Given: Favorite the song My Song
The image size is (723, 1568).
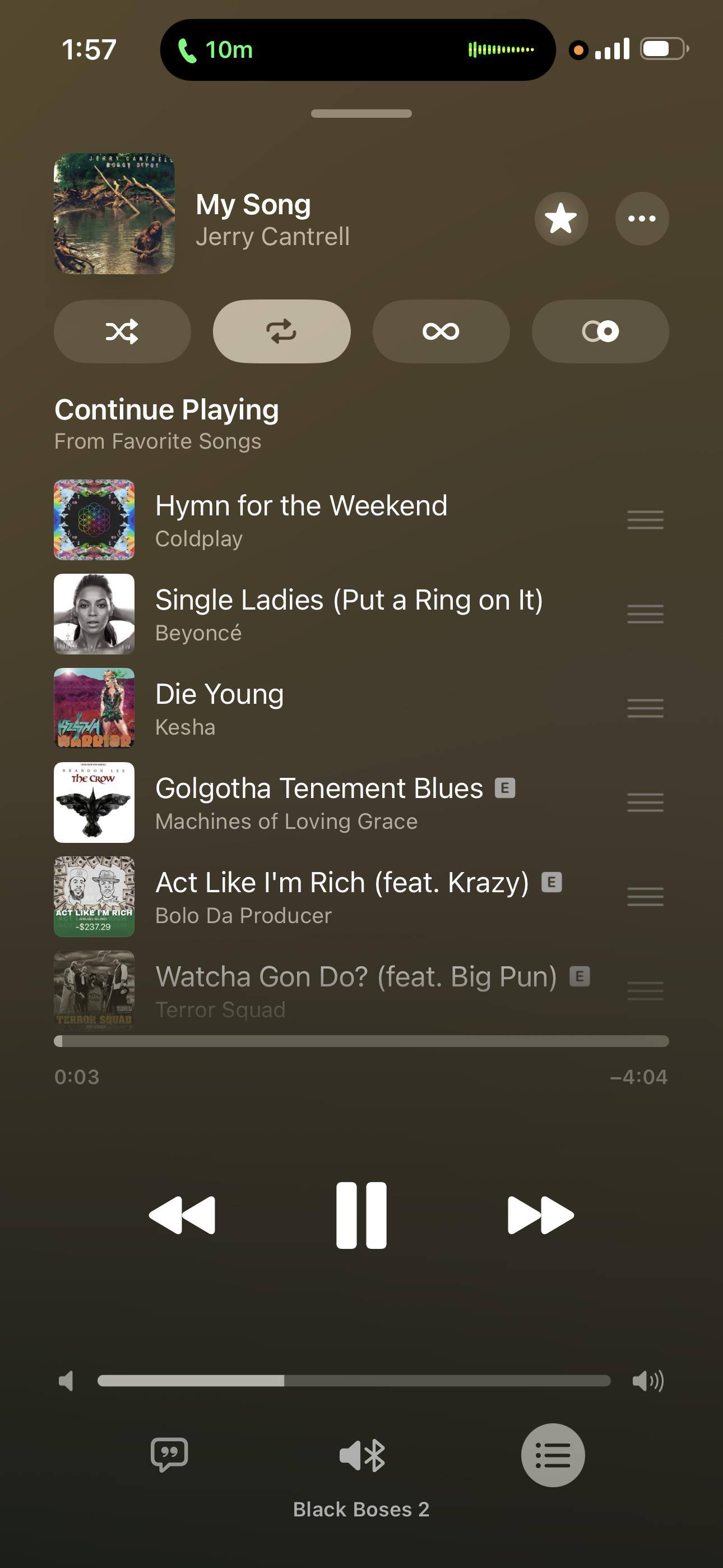Looking at the screenshot, I should click(560, 219).
